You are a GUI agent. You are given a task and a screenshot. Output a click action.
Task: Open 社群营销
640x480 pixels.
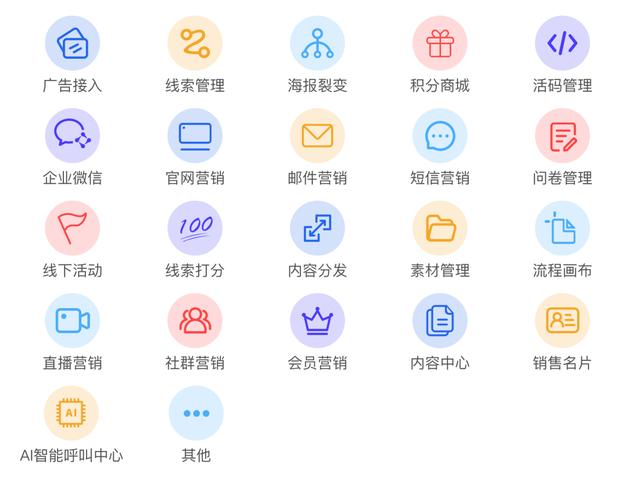195,320
